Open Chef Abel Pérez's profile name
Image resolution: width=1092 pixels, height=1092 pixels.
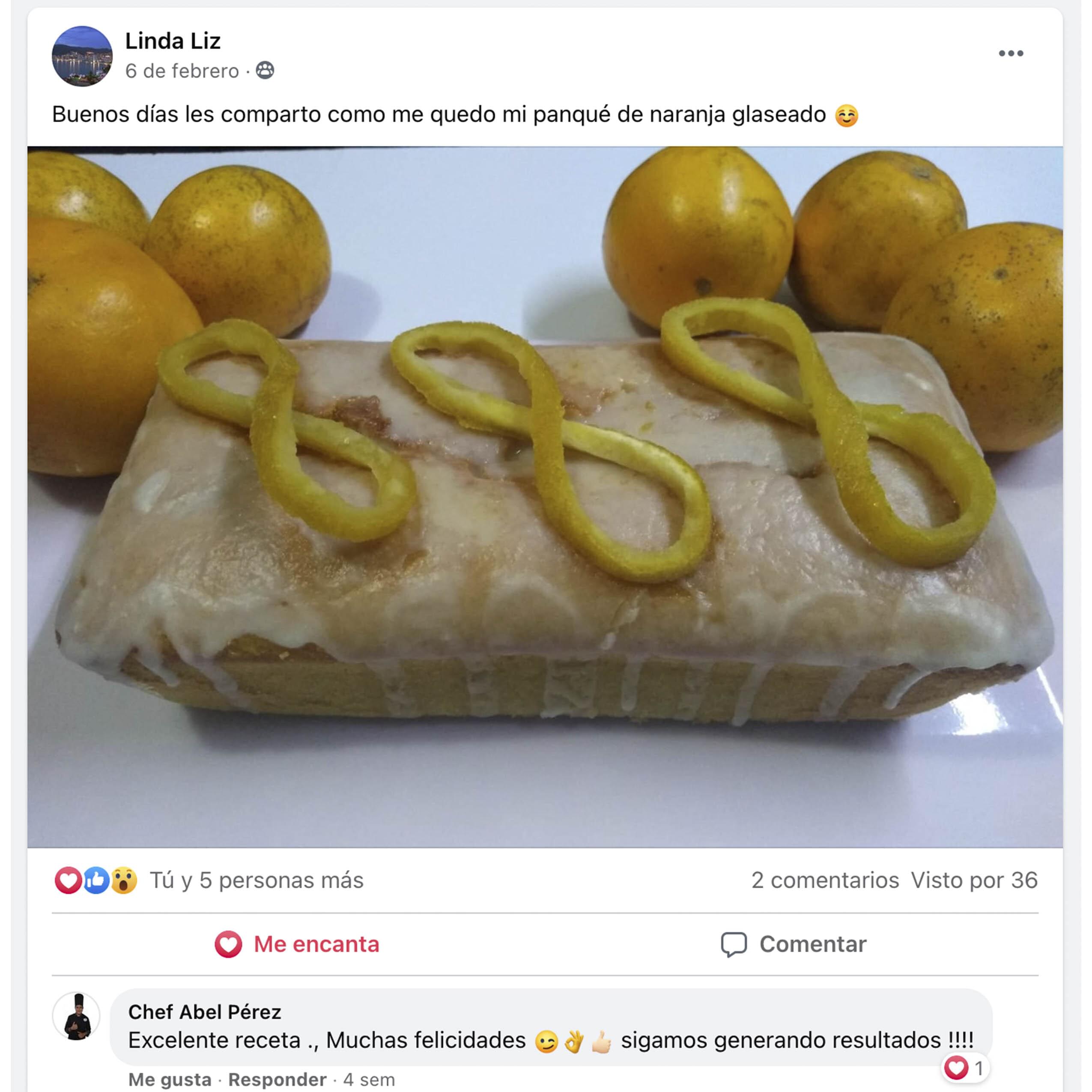point(205,1012)
